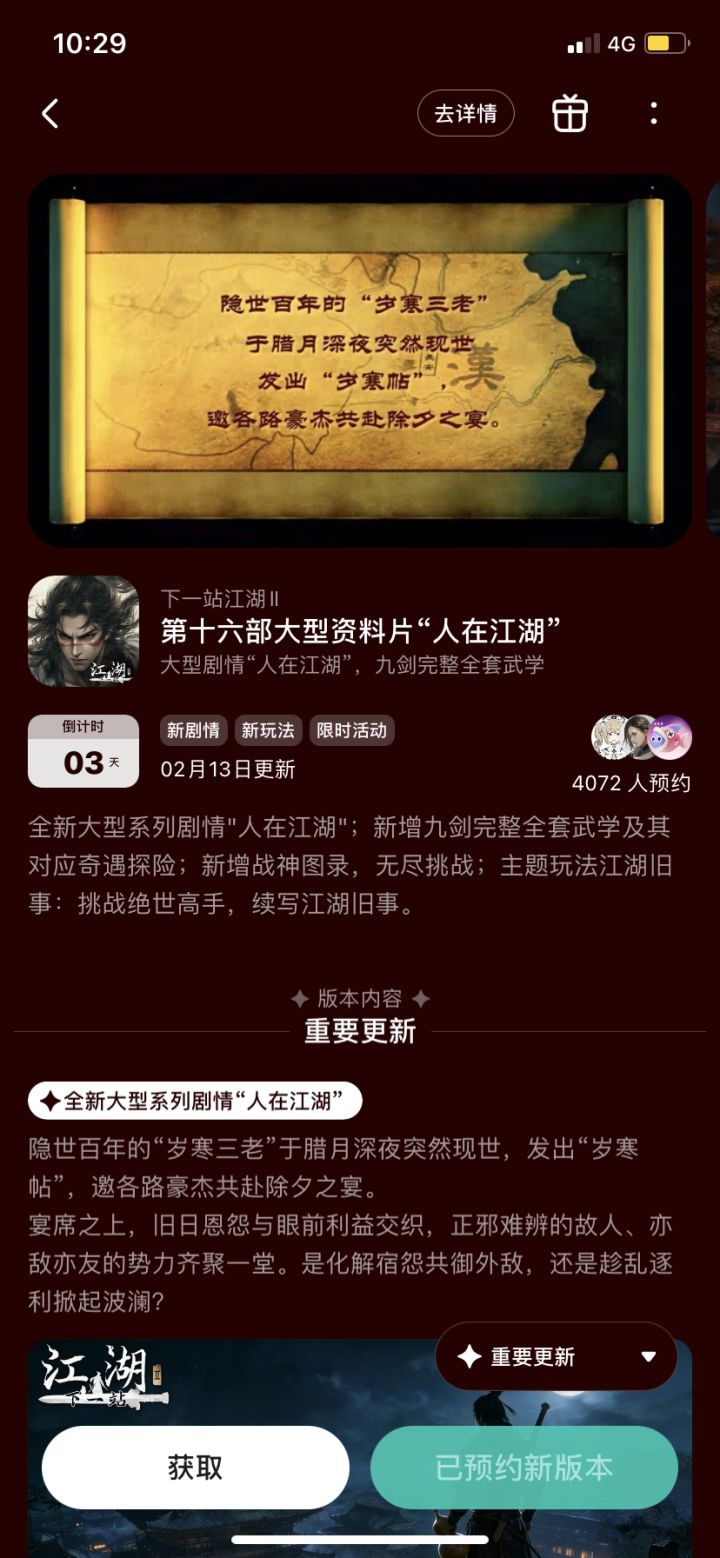Open the three-dot more options menu
The image size is (720, 1558).
click(654, 113)
